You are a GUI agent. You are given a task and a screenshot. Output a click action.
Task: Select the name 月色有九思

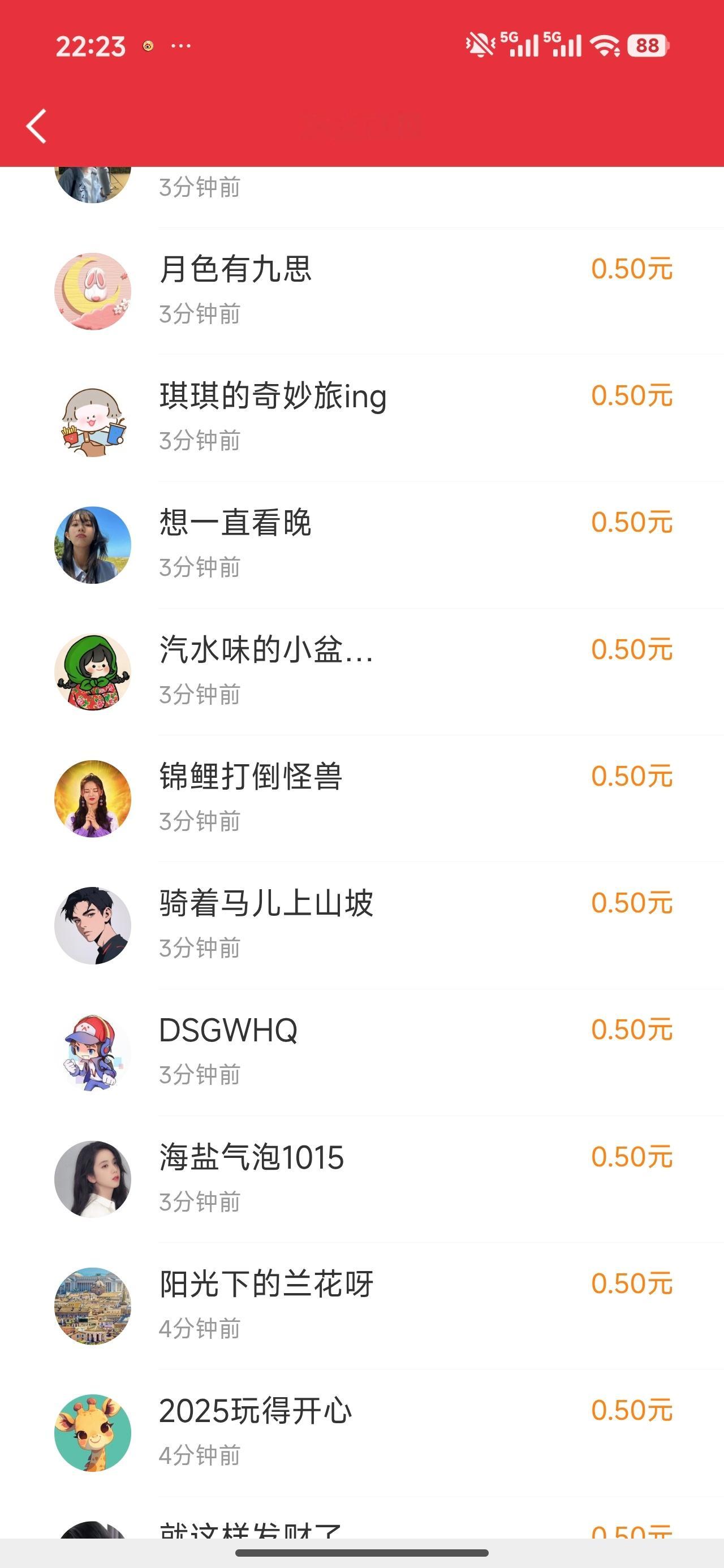[236, 270]
